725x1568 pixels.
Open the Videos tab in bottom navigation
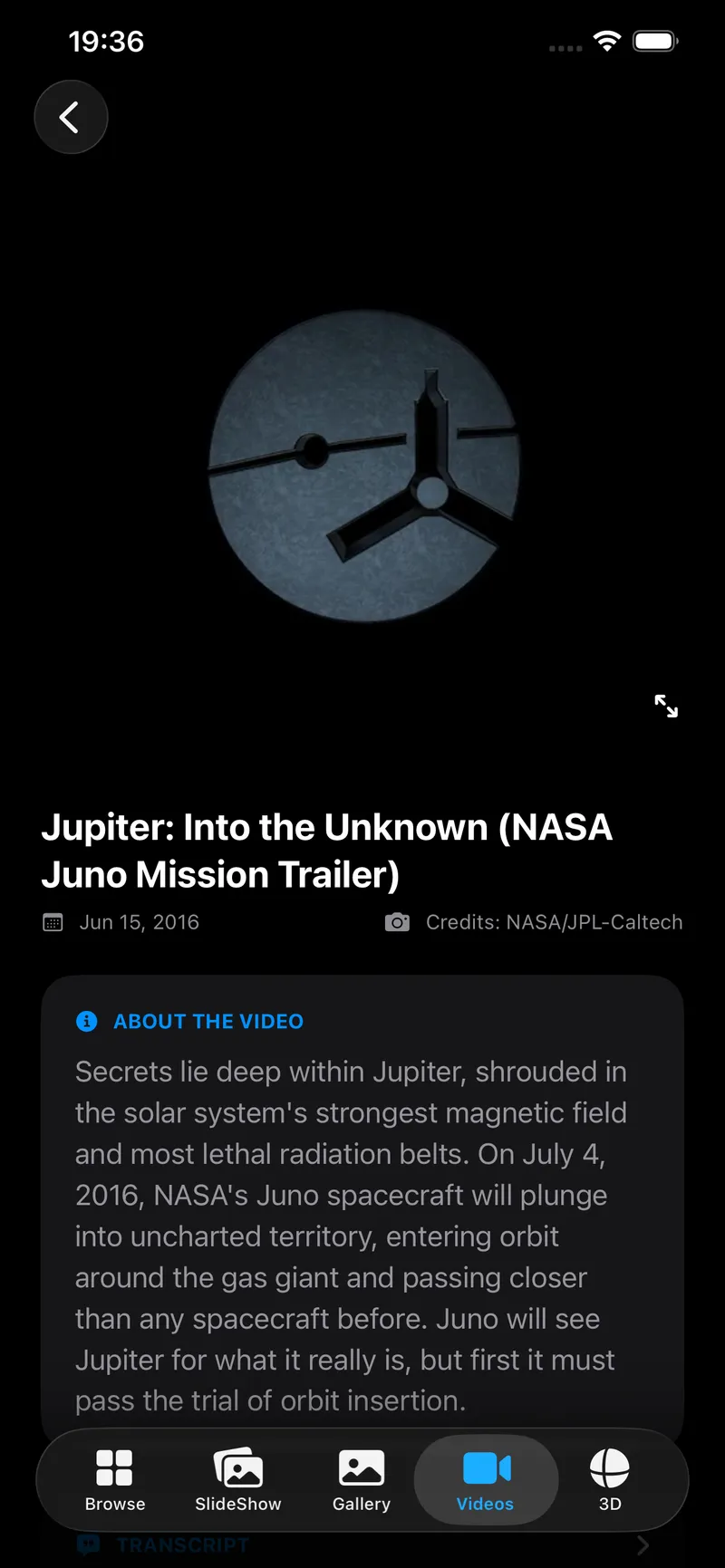(x=486, y=1480)
